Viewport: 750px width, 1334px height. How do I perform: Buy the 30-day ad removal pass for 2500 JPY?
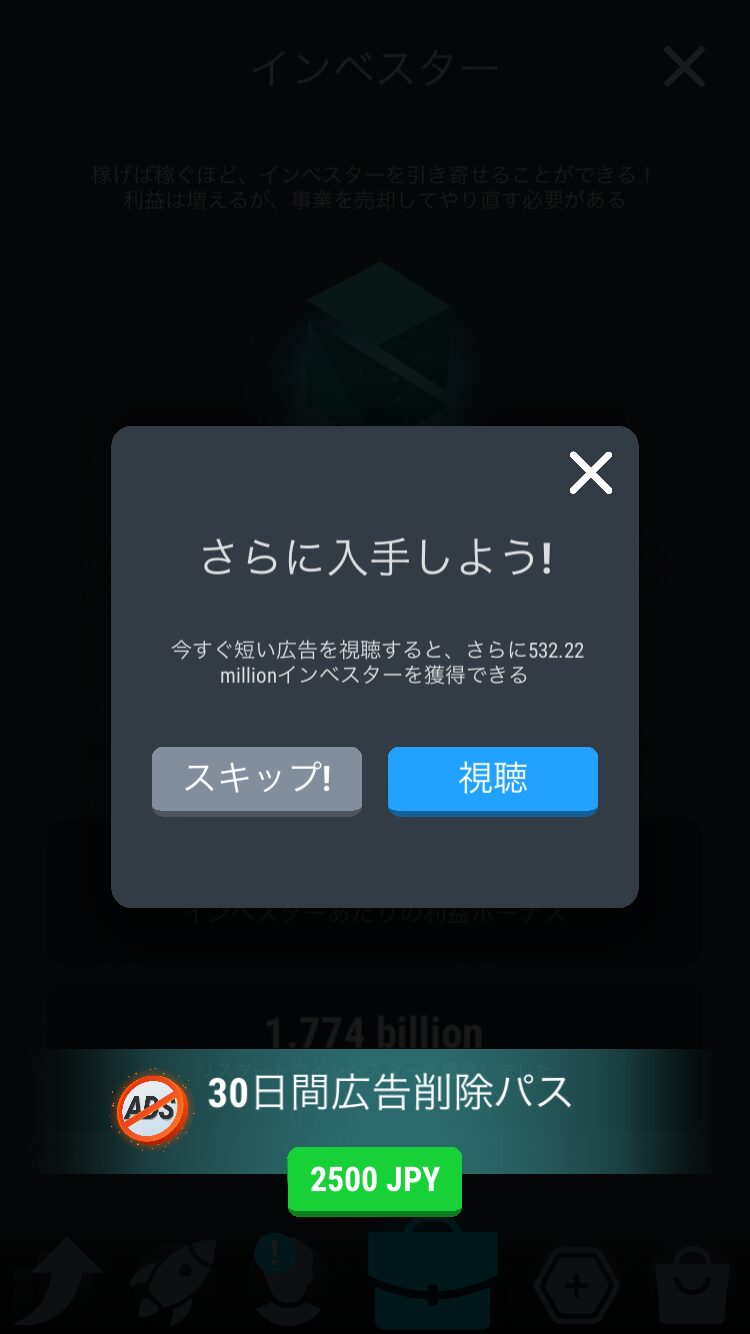pos(375,1180)
